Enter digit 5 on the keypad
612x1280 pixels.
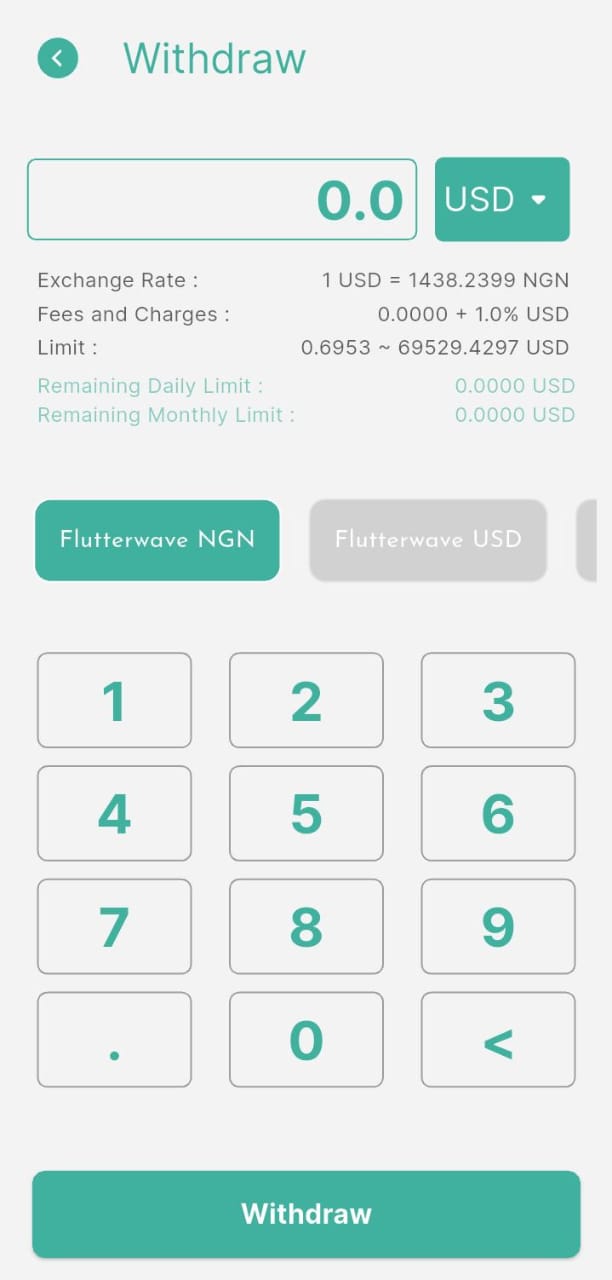(x=306, y=813)
